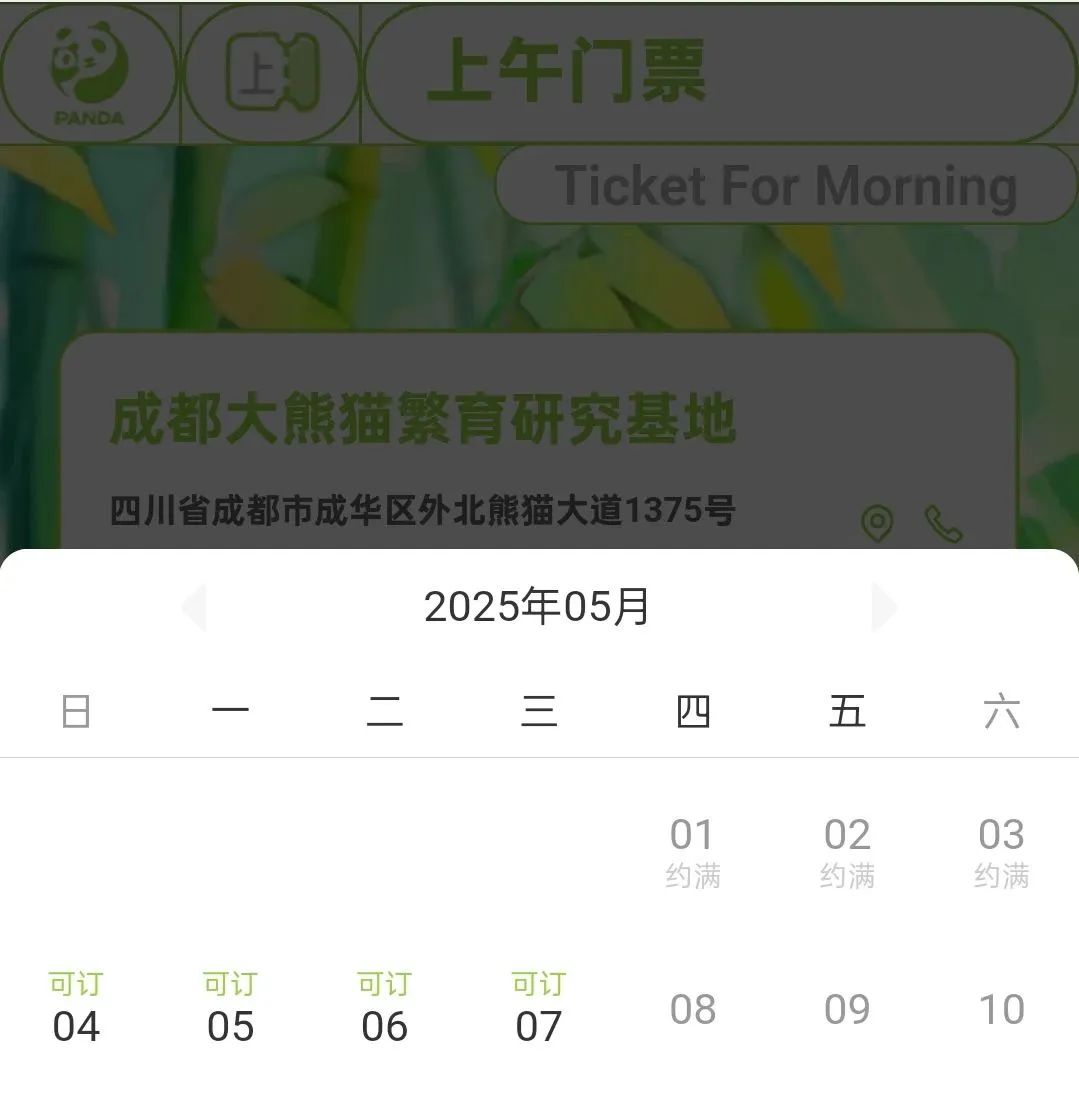Open the next month navigation chevron
1079x1103 pixels.
pyautogui.click(x=884, y=606)
